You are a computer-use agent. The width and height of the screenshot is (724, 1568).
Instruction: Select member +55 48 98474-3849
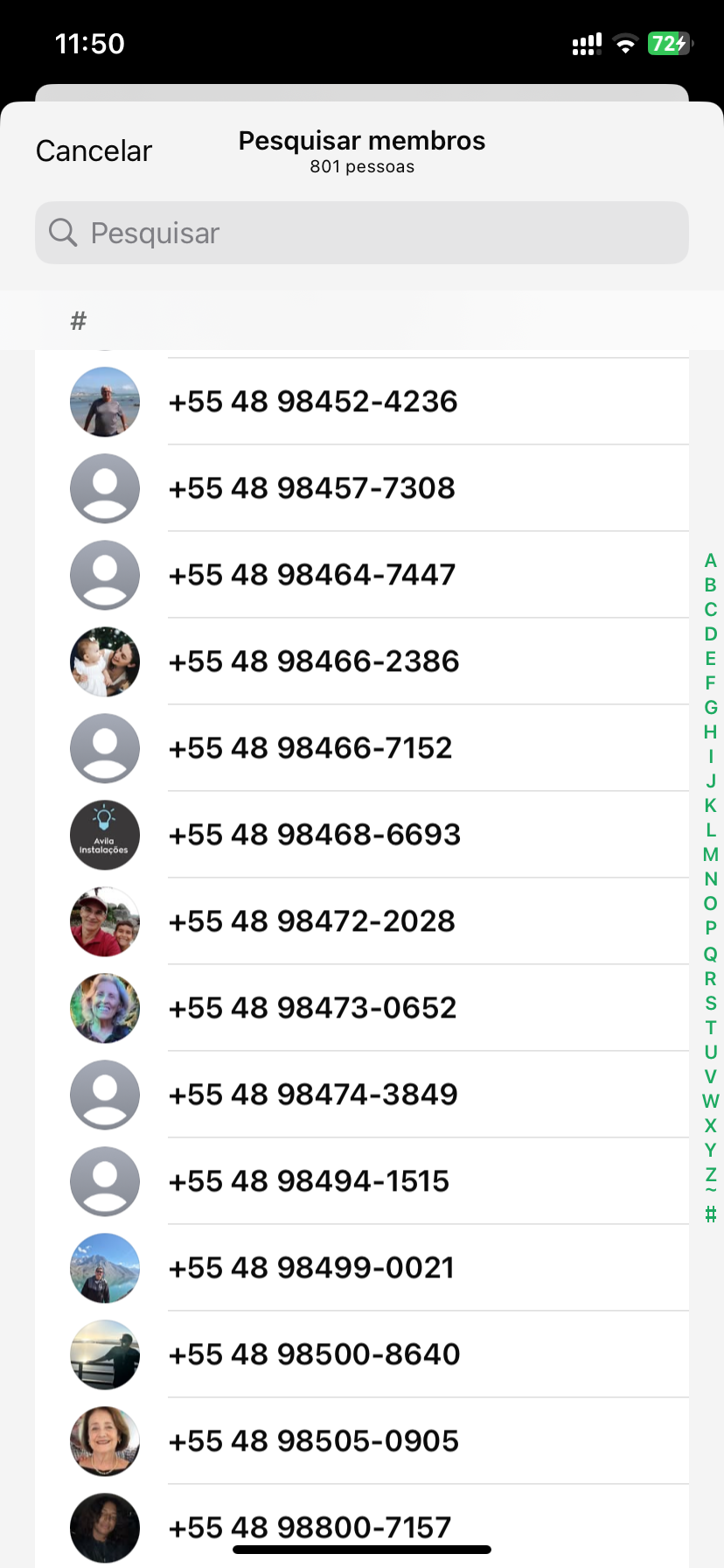[313, 1095]
